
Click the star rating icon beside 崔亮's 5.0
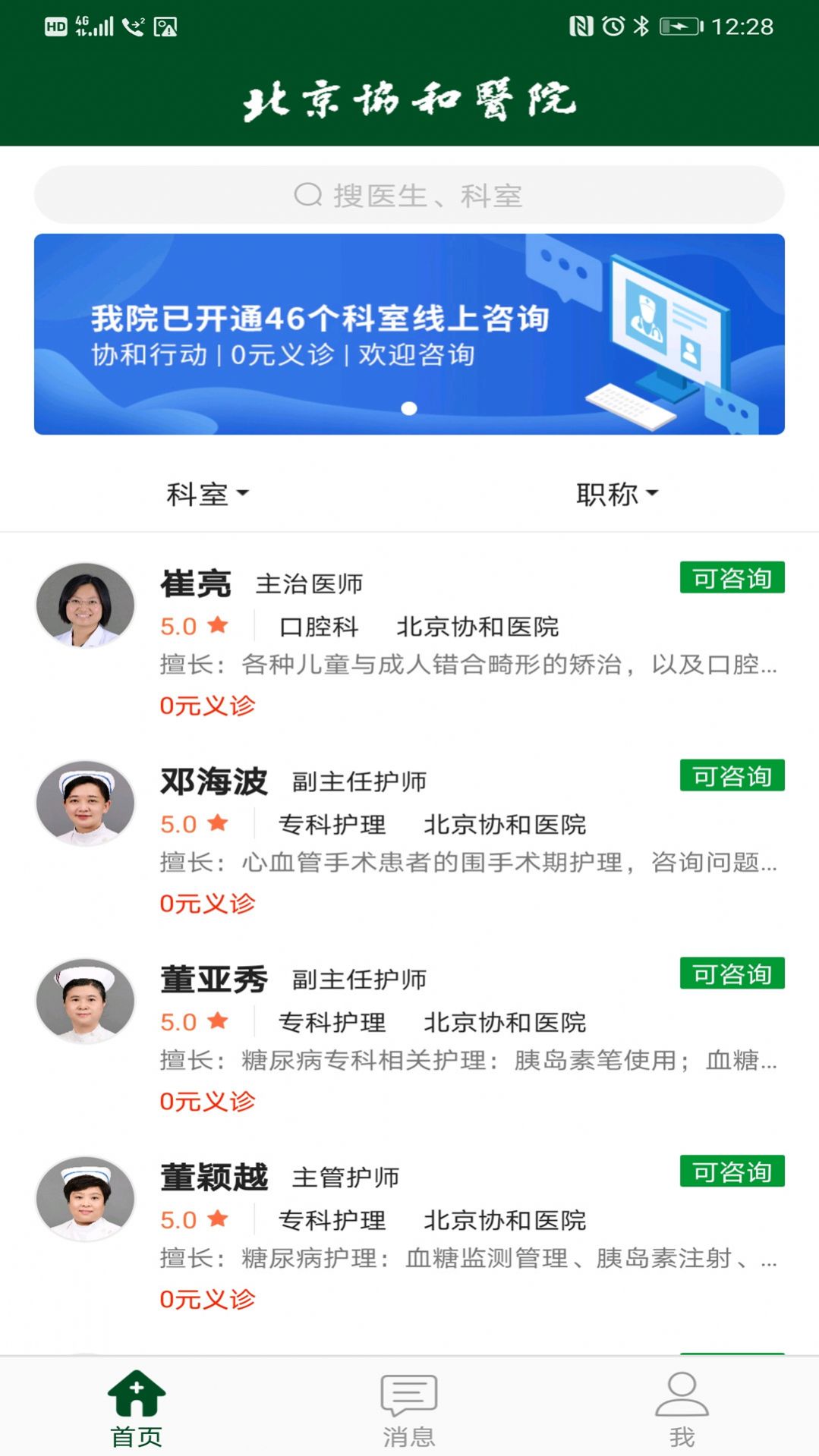pyautogui.click(x=216, y=624)
